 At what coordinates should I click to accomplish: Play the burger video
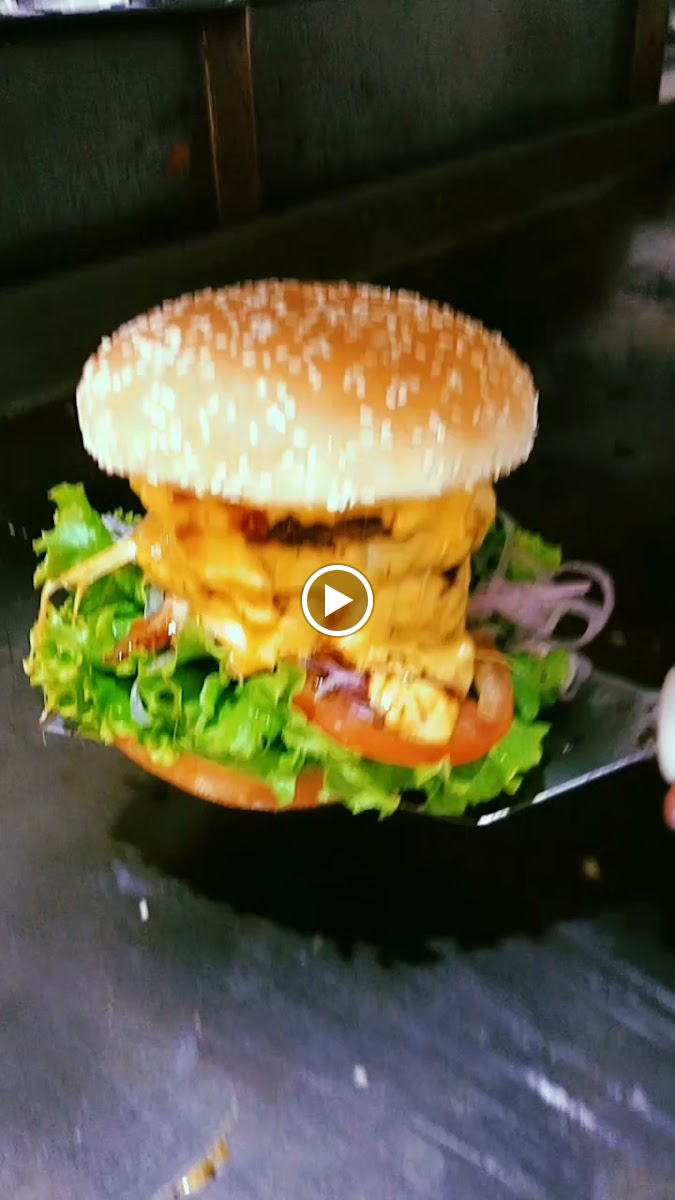(x=337, y=600)
